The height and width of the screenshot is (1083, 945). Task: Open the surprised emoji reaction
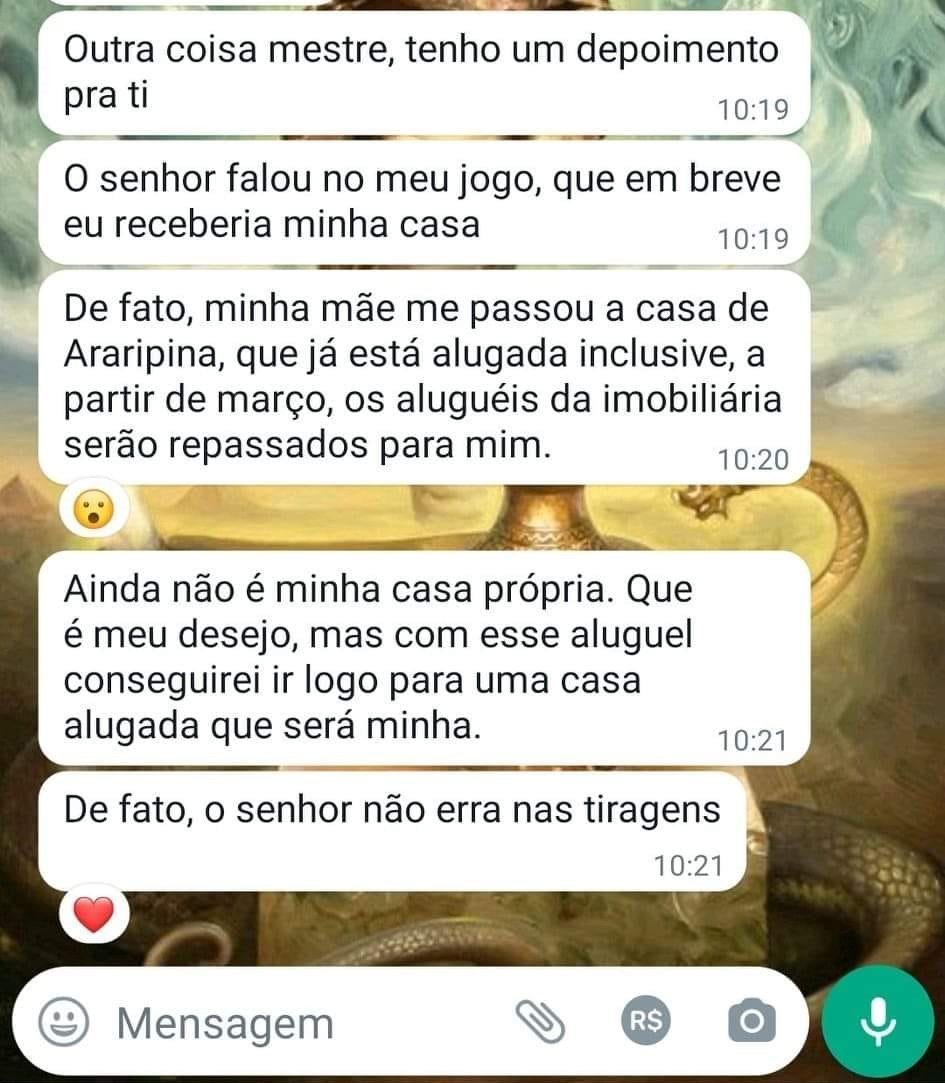(x=95, y=514)
